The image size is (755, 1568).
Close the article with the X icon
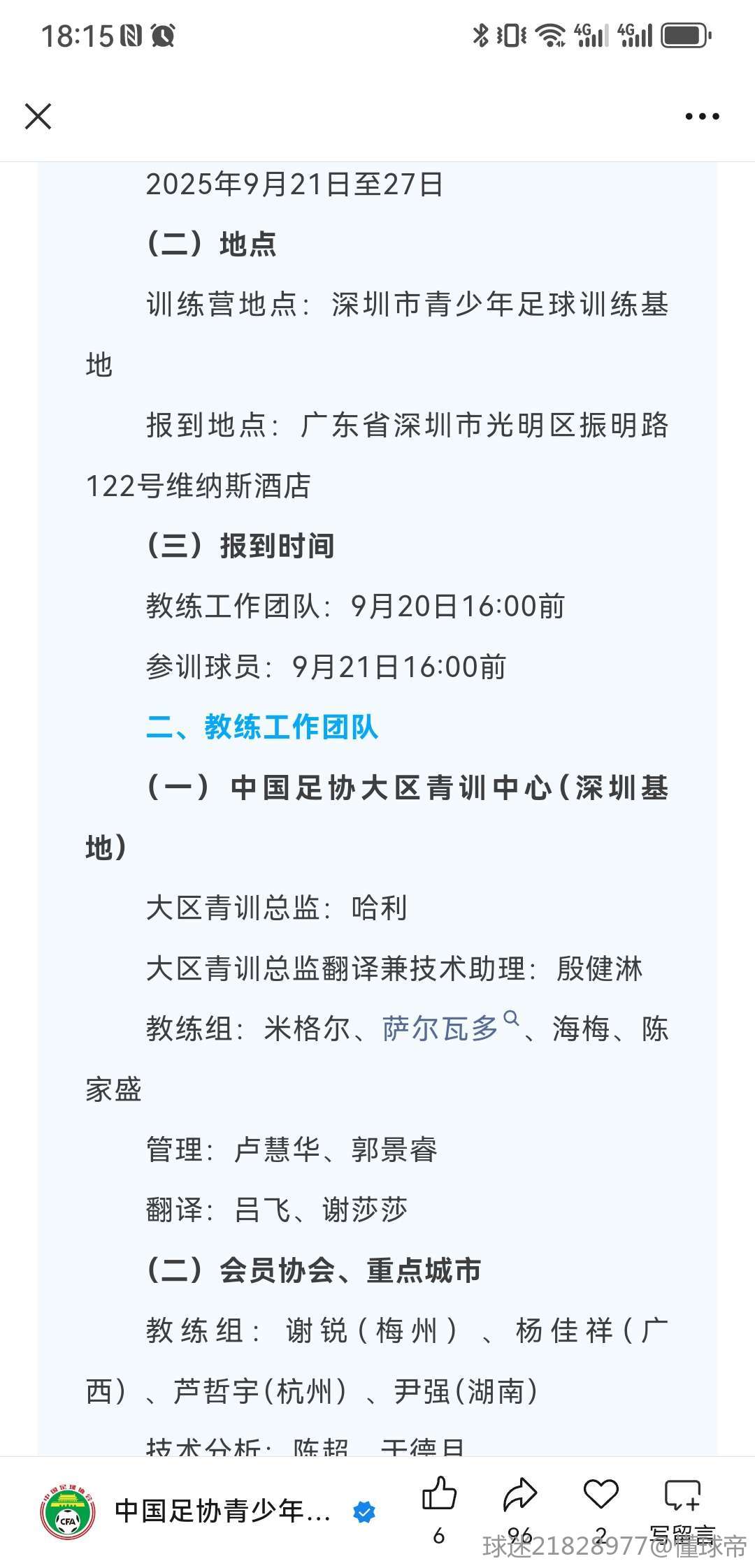point(38,116)
